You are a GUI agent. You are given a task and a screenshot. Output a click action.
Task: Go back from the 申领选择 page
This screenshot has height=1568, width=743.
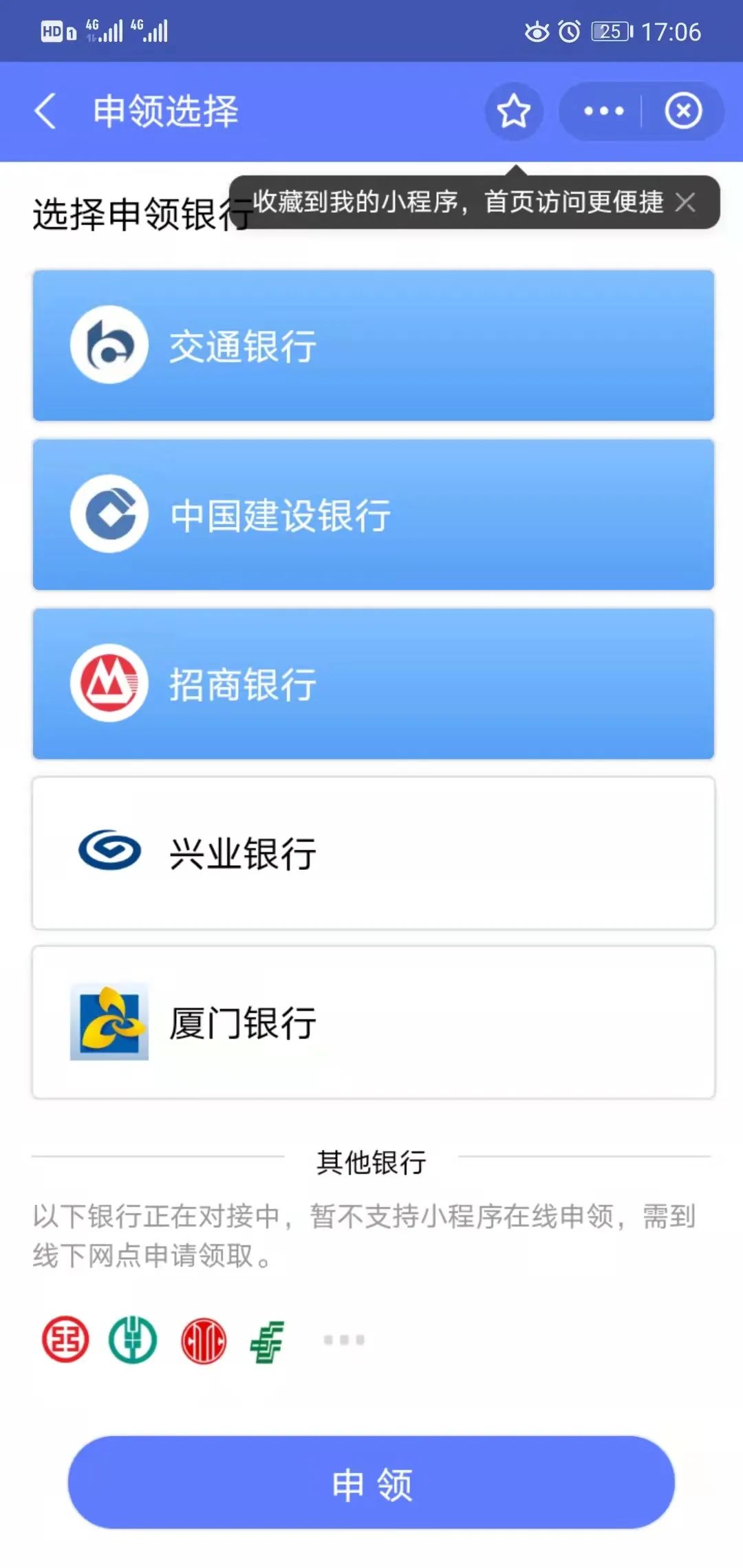pyautogui.click(x=45, y=111)
